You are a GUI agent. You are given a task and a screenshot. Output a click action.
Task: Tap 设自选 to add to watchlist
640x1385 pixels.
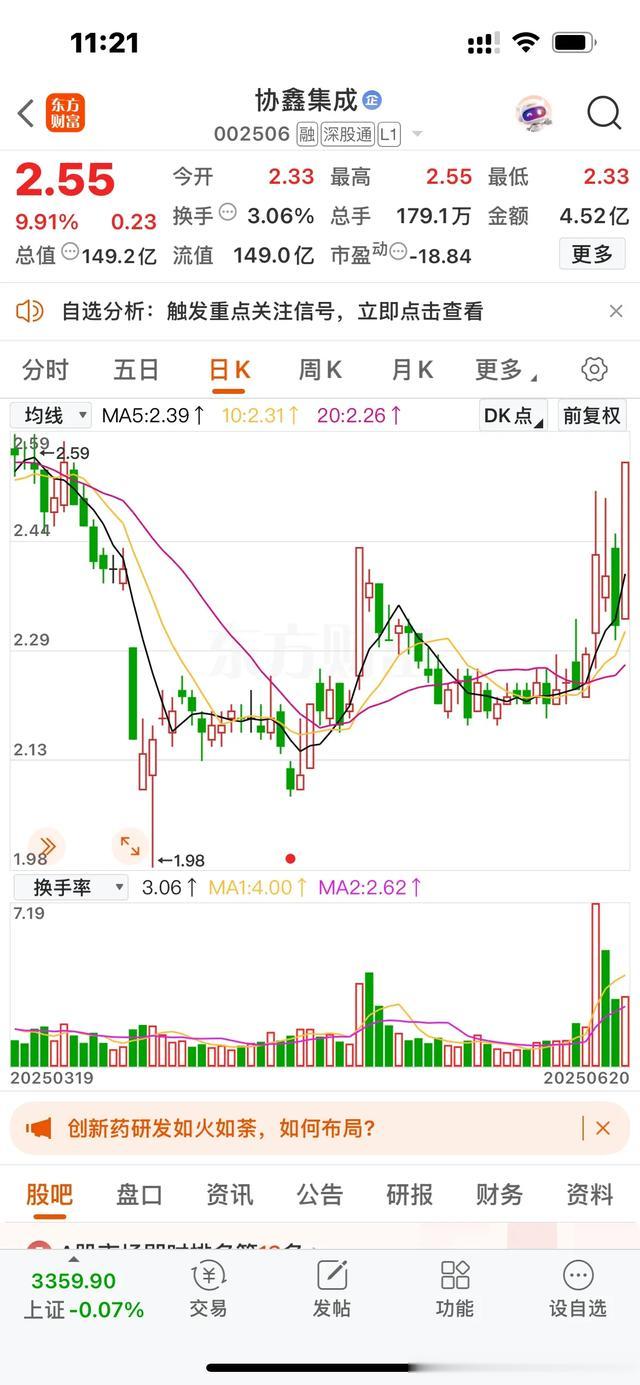578,1288
